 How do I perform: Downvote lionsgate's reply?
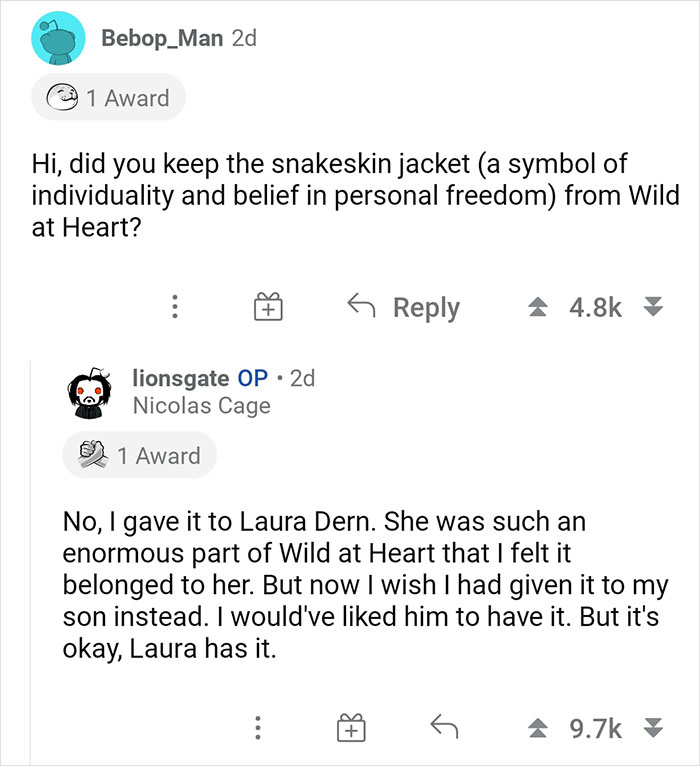pos(652,725)
